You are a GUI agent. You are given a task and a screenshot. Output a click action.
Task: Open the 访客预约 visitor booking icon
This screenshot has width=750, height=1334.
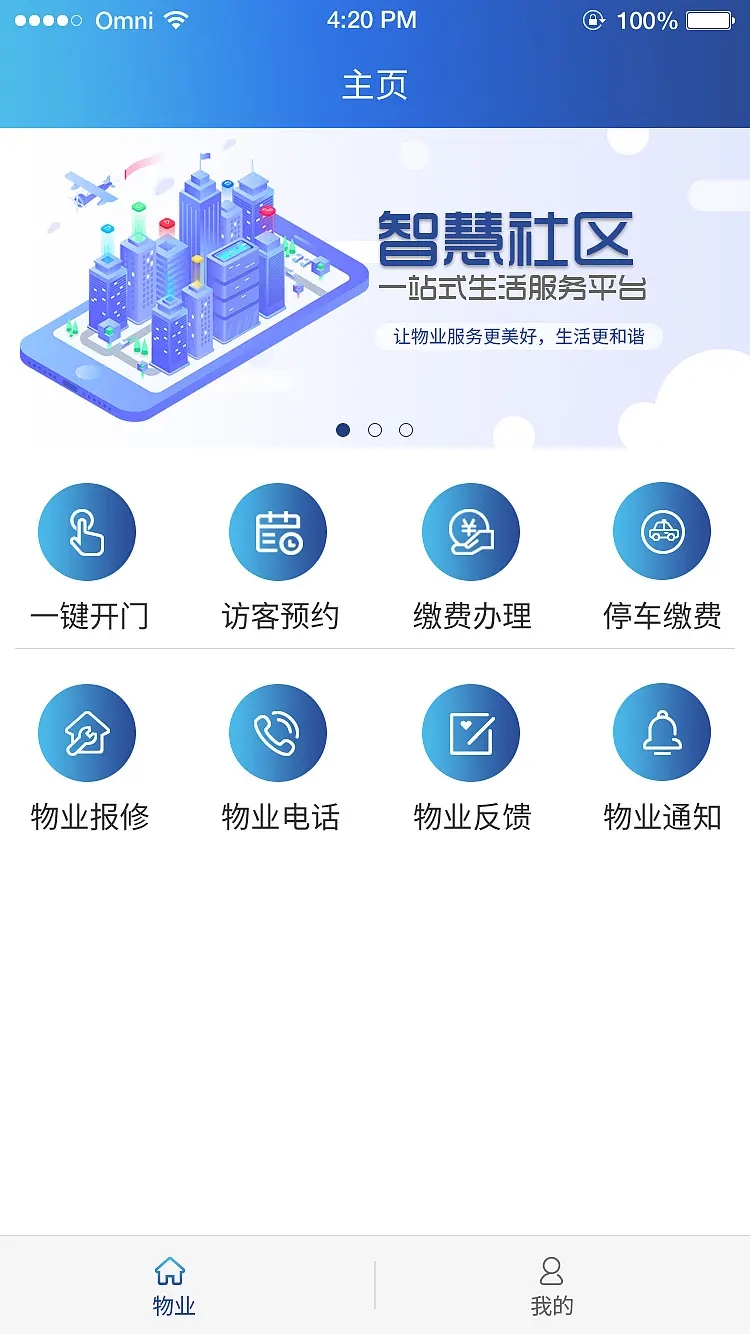[279, 531]
